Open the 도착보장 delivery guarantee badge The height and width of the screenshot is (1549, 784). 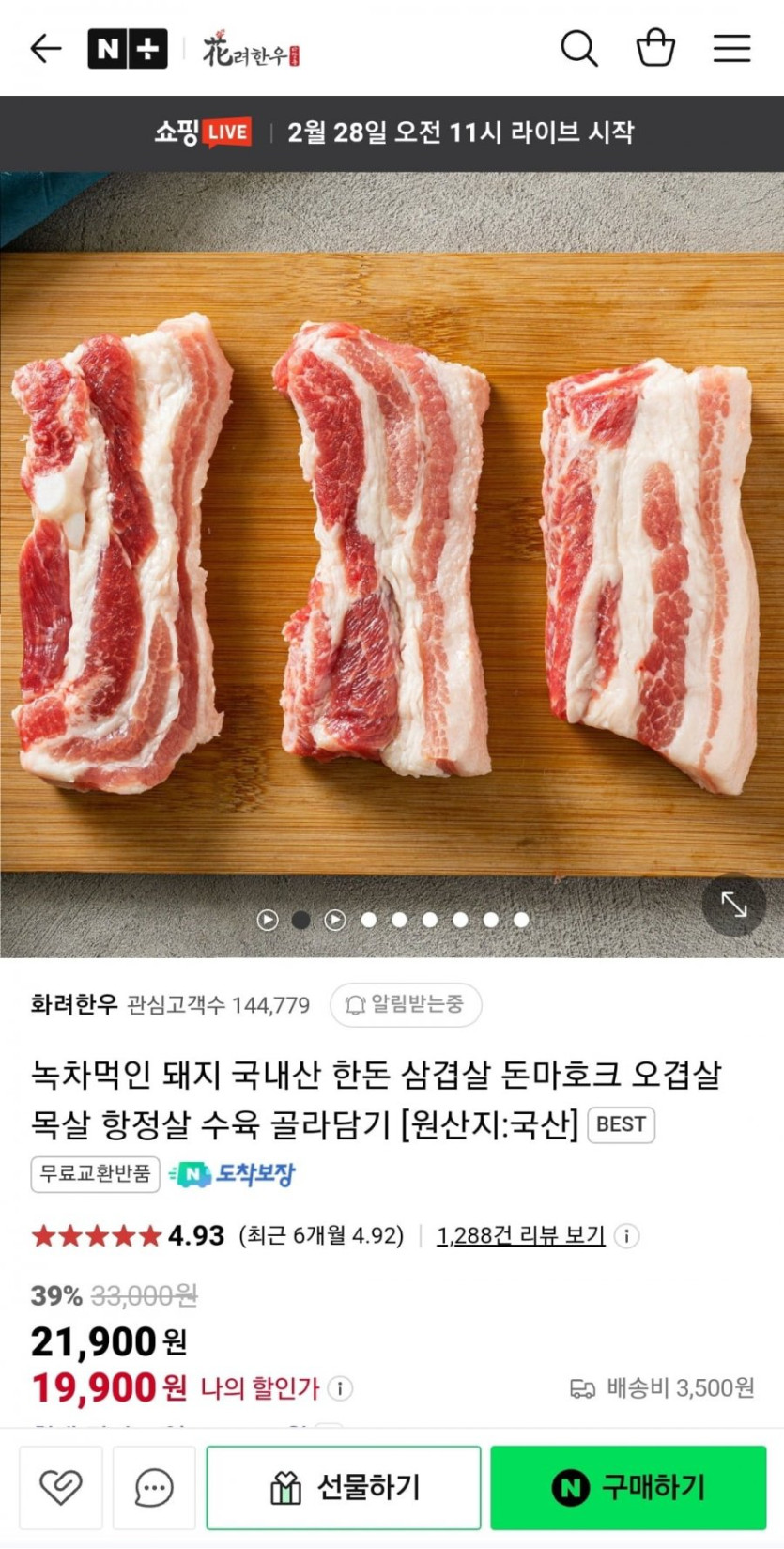click(x=232, y=1174)
